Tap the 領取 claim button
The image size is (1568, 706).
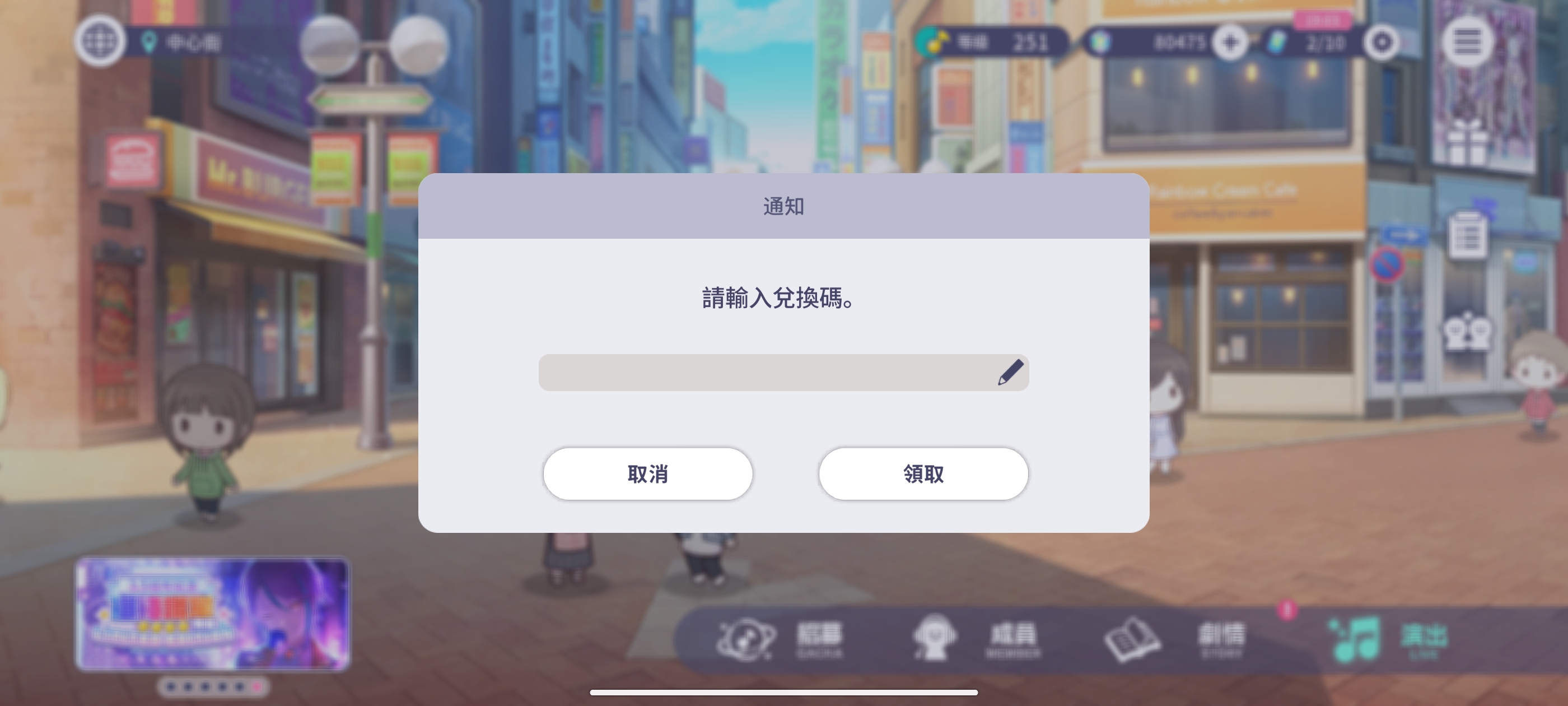(x=923, y=473)
